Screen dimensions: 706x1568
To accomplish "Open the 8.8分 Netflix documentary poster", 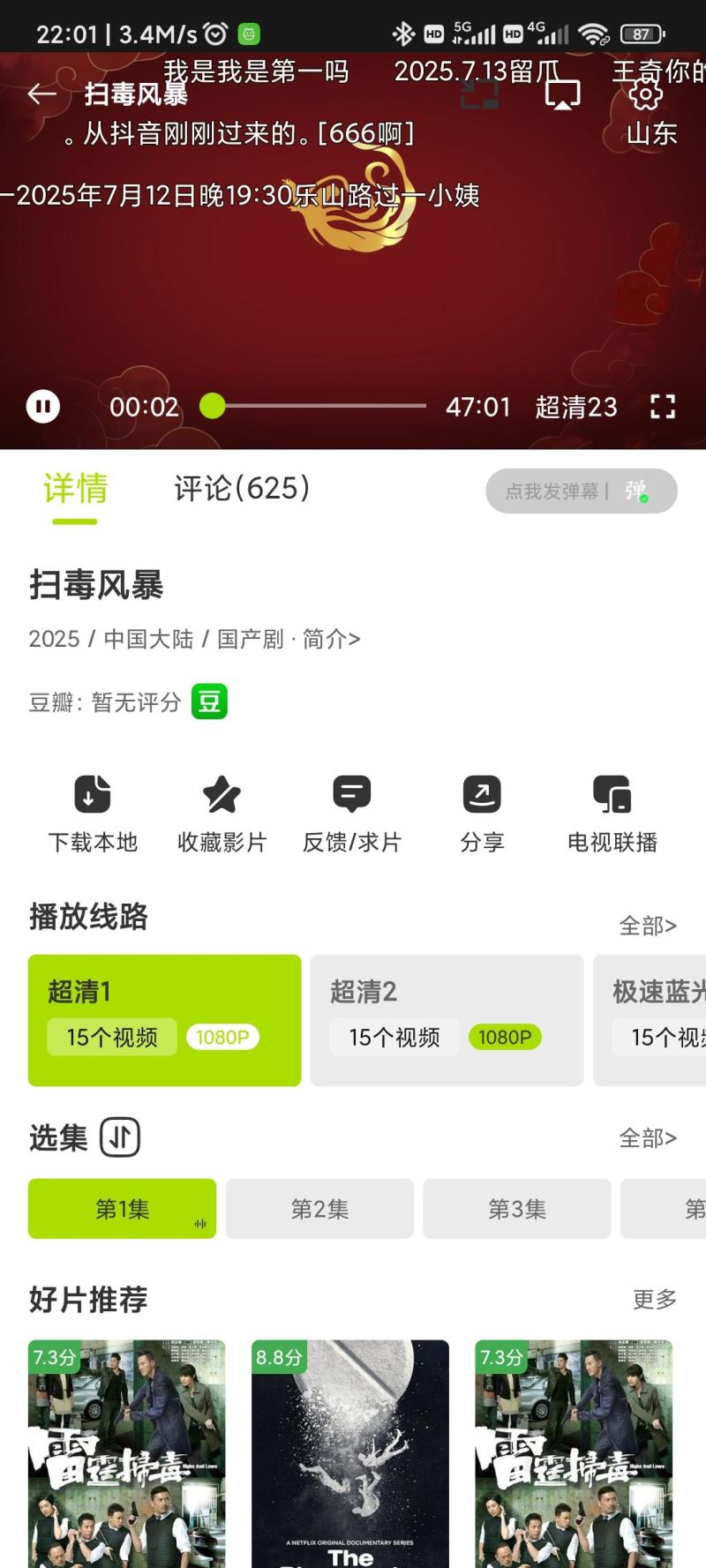I will pyautogui.click(x=350, y=1454).
